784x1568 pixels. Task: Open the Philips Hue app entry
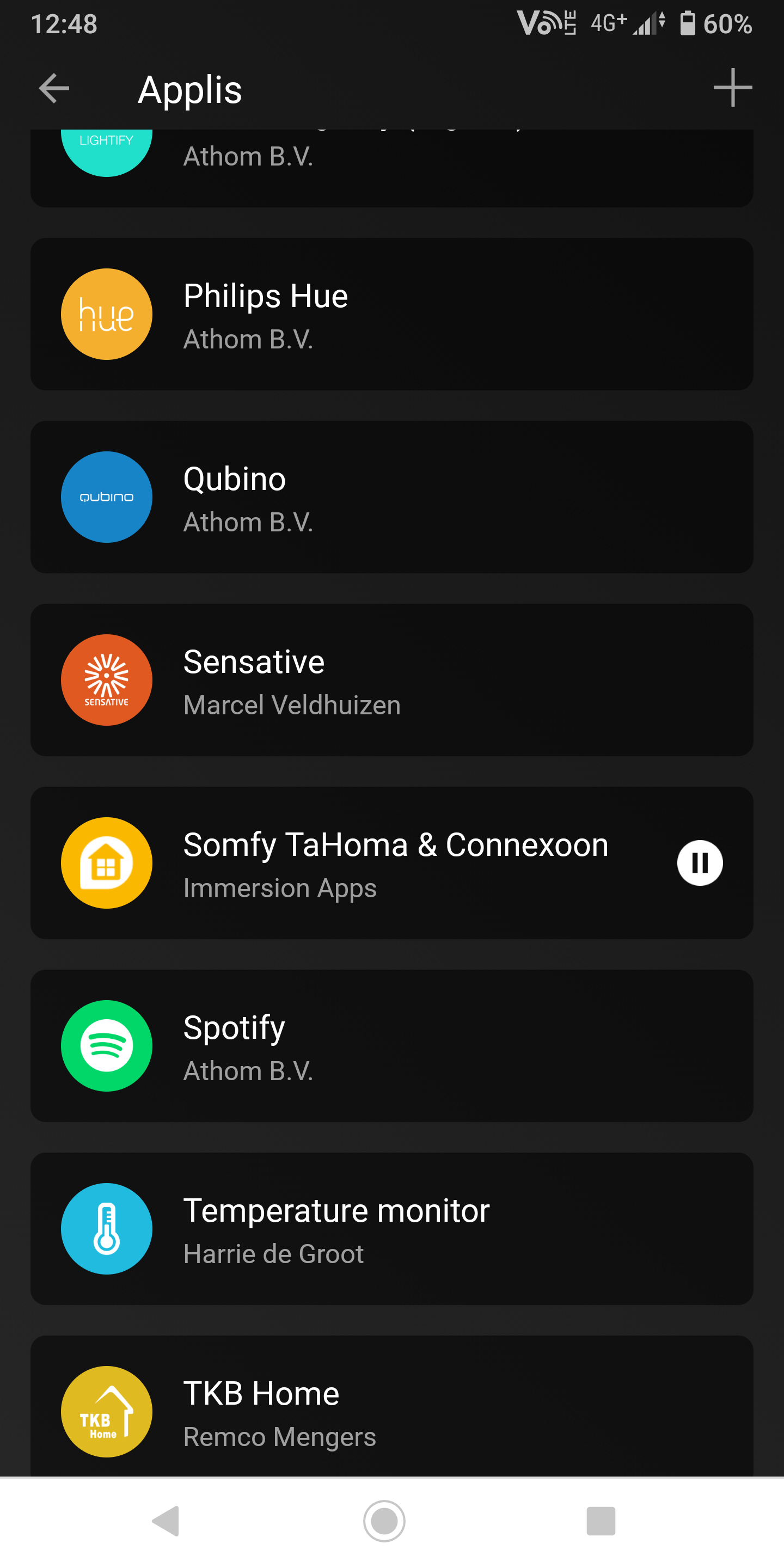point(391,314)
